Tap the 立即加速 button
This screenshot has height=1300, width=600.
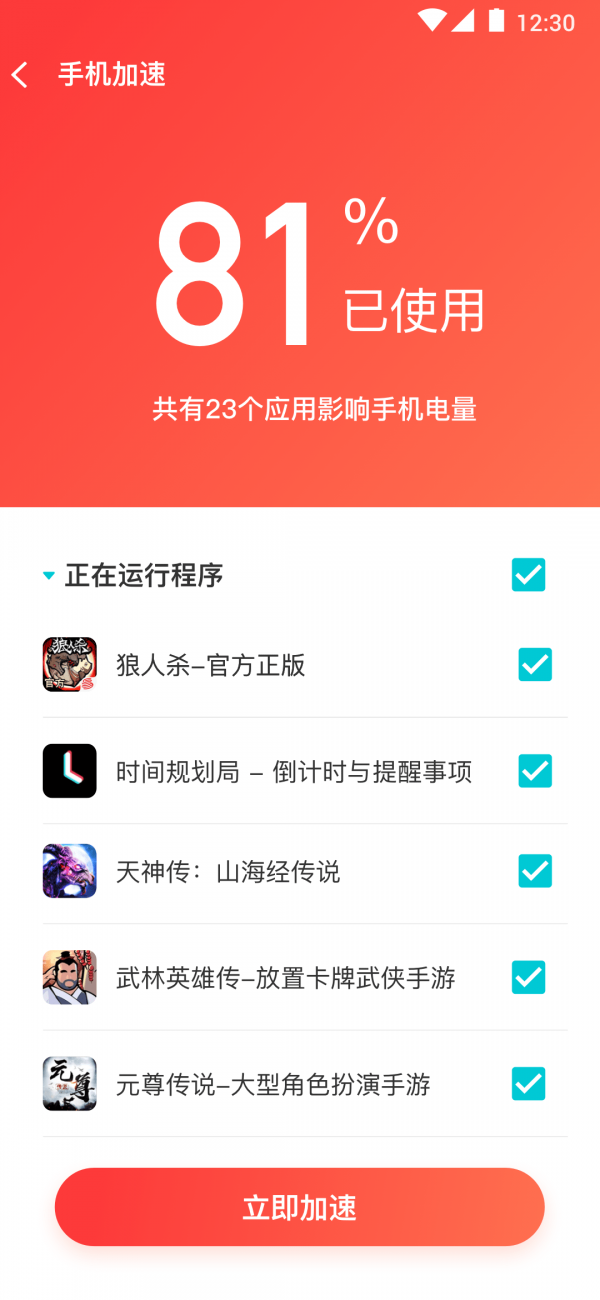[x=300, y=1207]
